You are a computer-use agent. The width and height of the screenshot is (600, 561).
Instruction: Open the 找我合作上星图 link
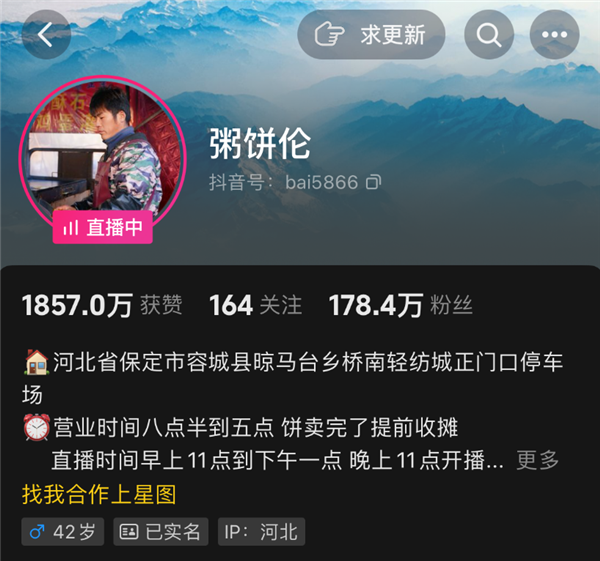[x=99, y=494]
